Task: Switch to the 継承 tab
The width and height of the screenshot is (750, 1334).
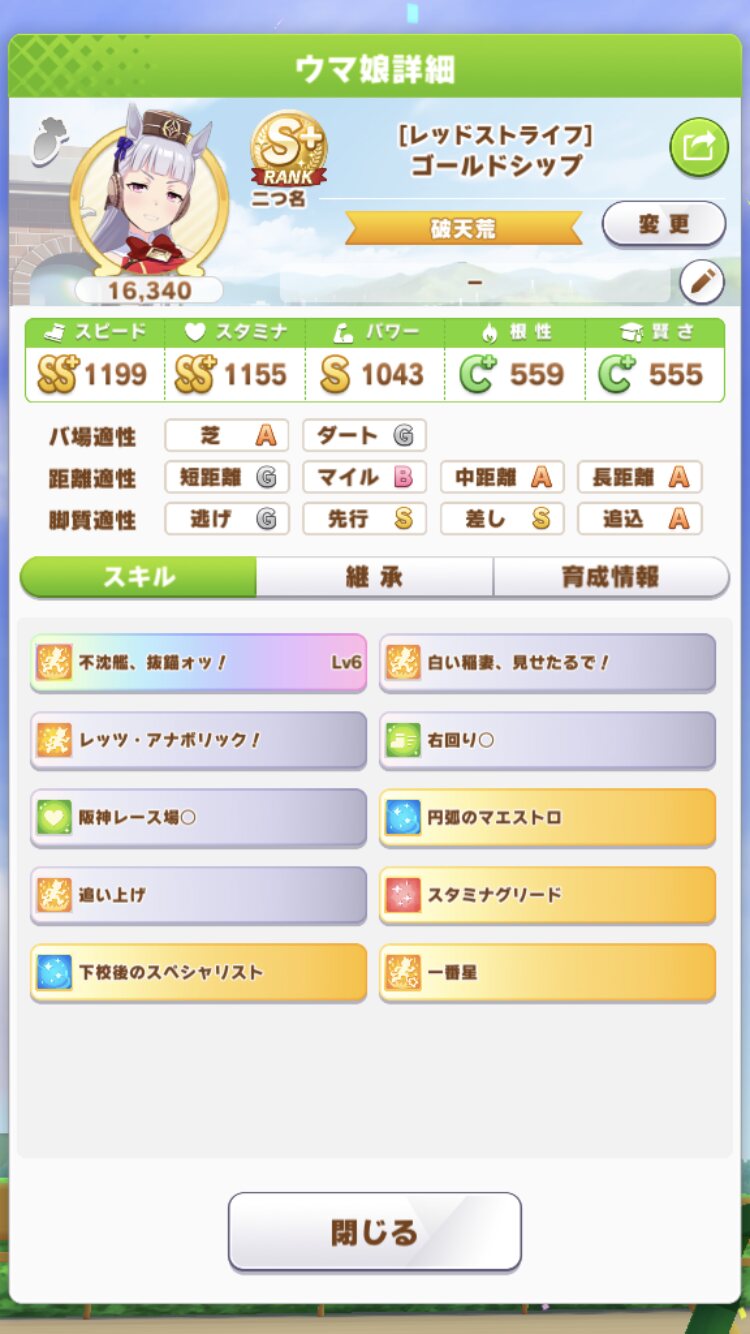Action: [374, 577]
